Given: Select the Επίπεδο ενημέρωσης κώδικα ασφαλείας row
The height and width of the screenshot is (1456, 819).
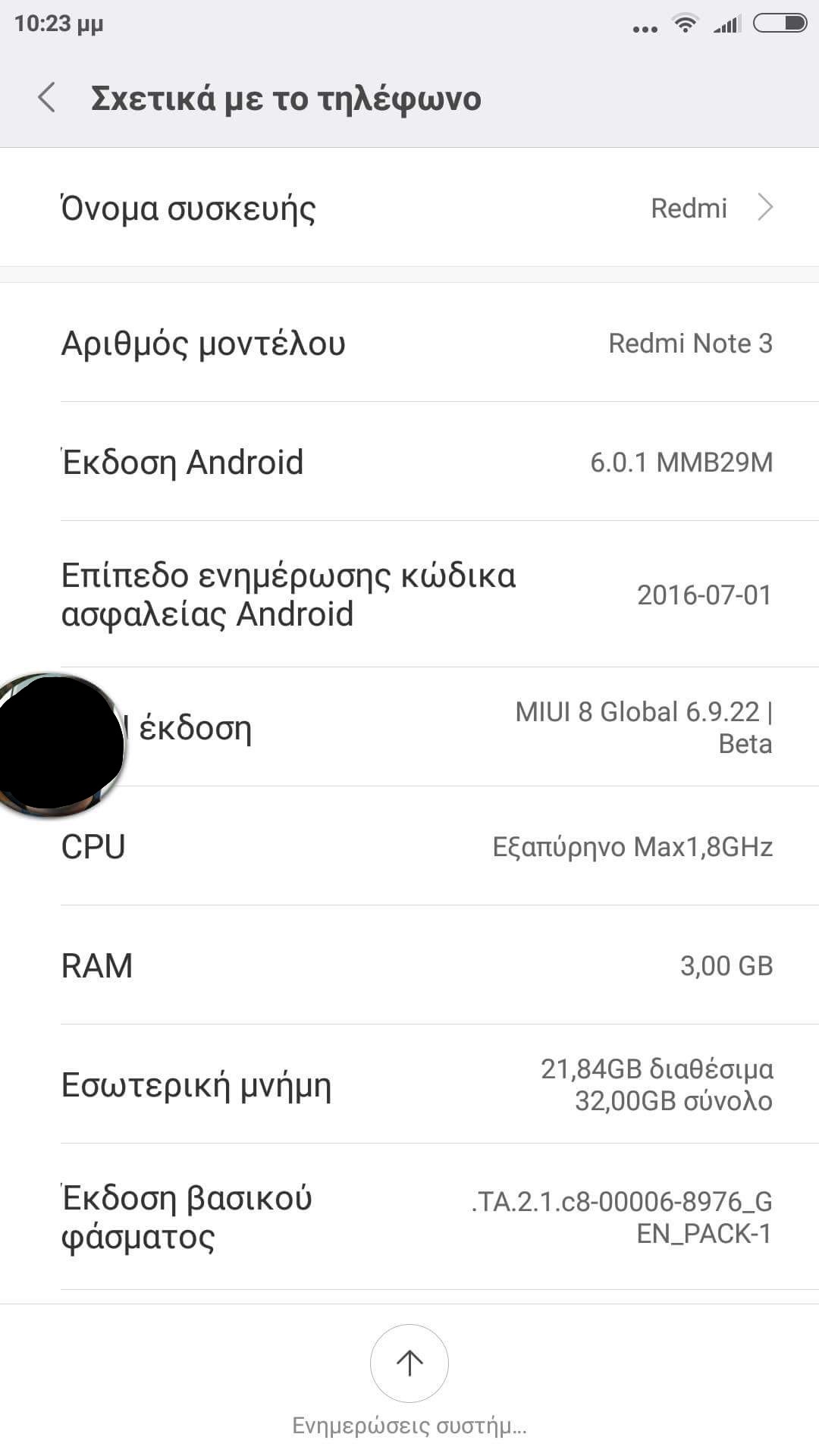Looking at the screenshot, I should coord(409,595).
